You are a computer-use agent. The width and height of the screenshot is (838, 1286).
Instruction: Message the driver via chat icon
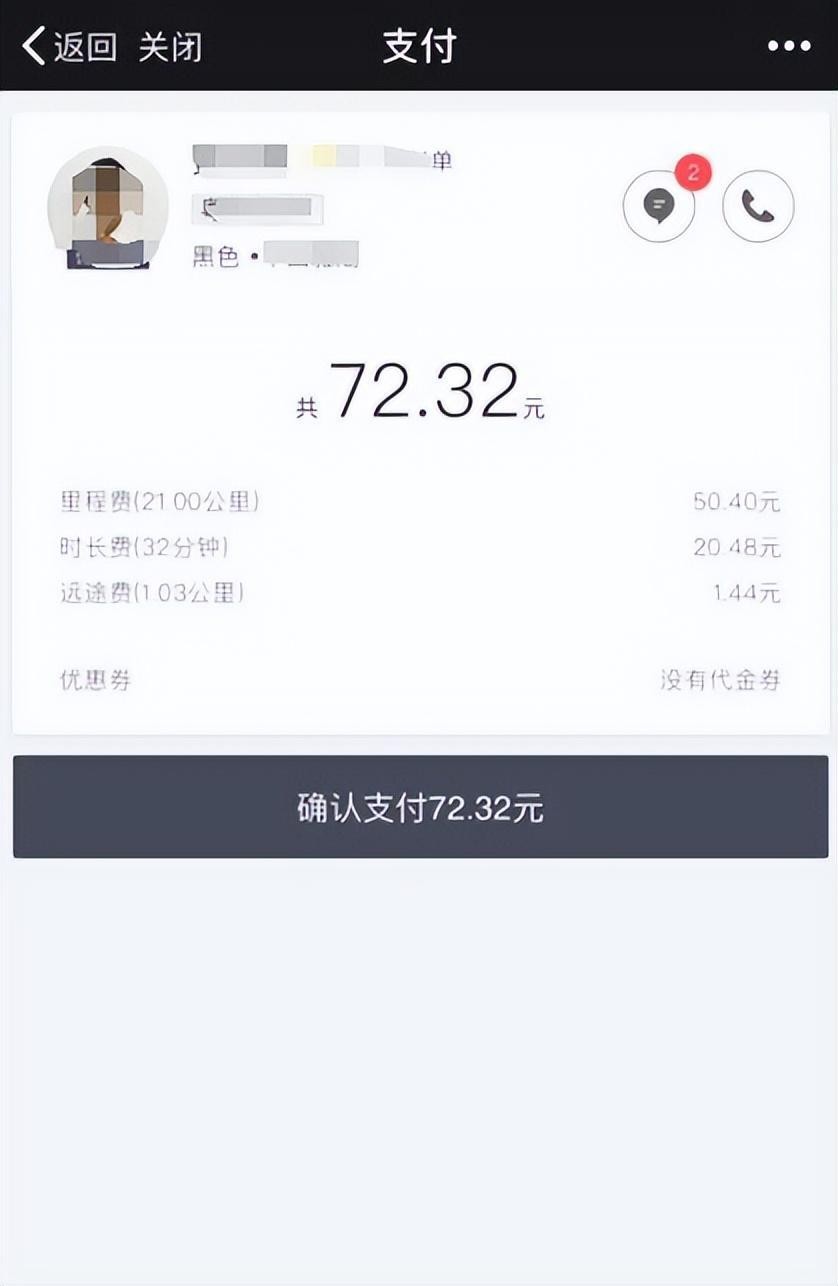[x=658, y=207]
